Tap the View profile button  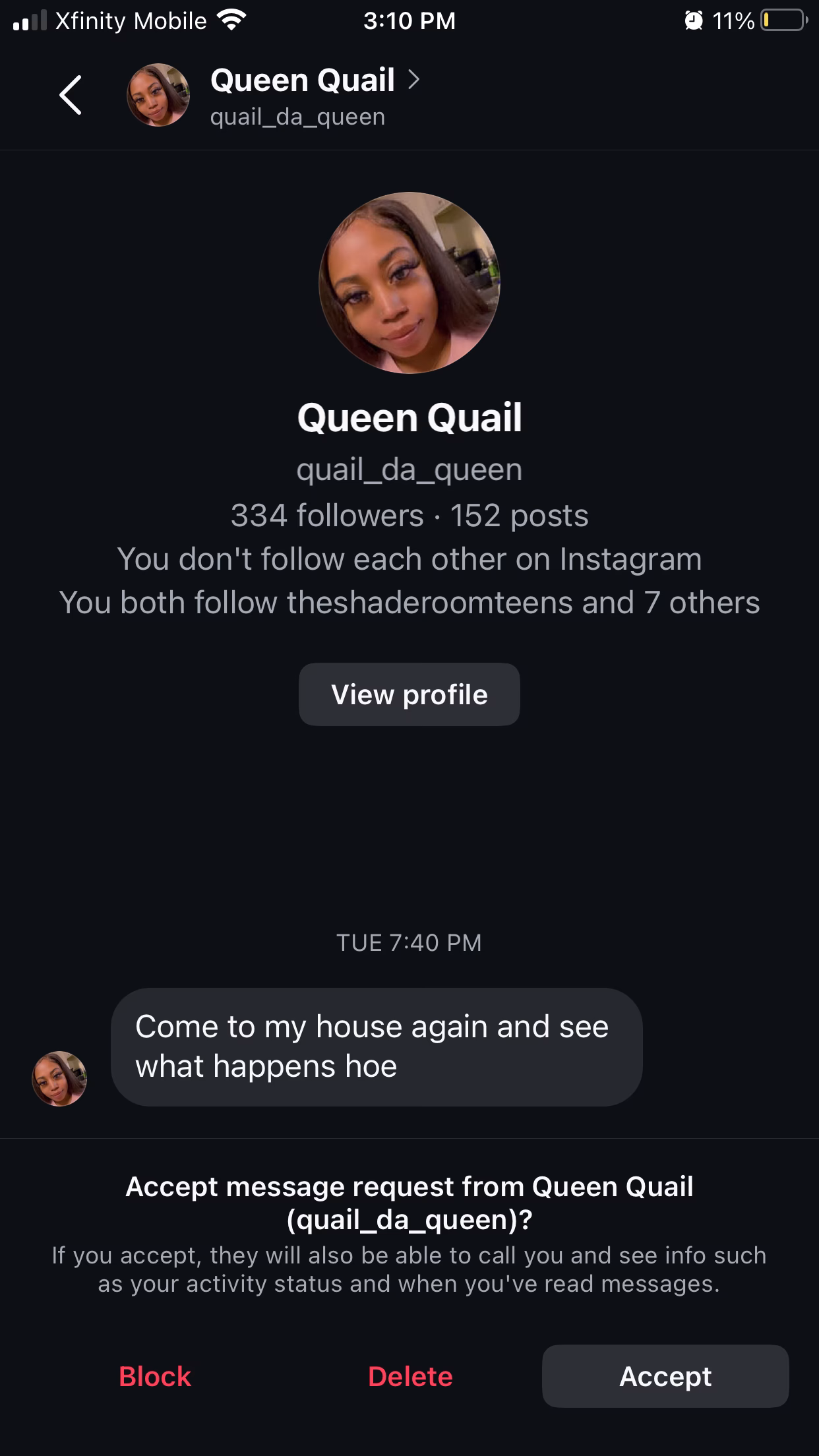coord(409,694)
